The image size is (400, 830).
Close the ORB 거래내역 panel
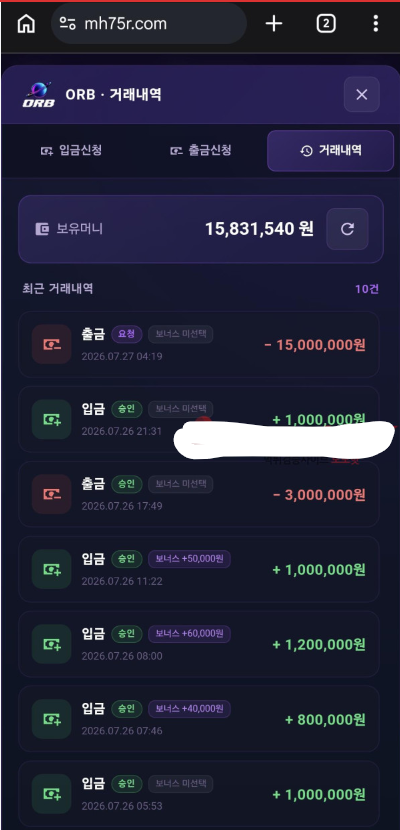pos(361,95)
